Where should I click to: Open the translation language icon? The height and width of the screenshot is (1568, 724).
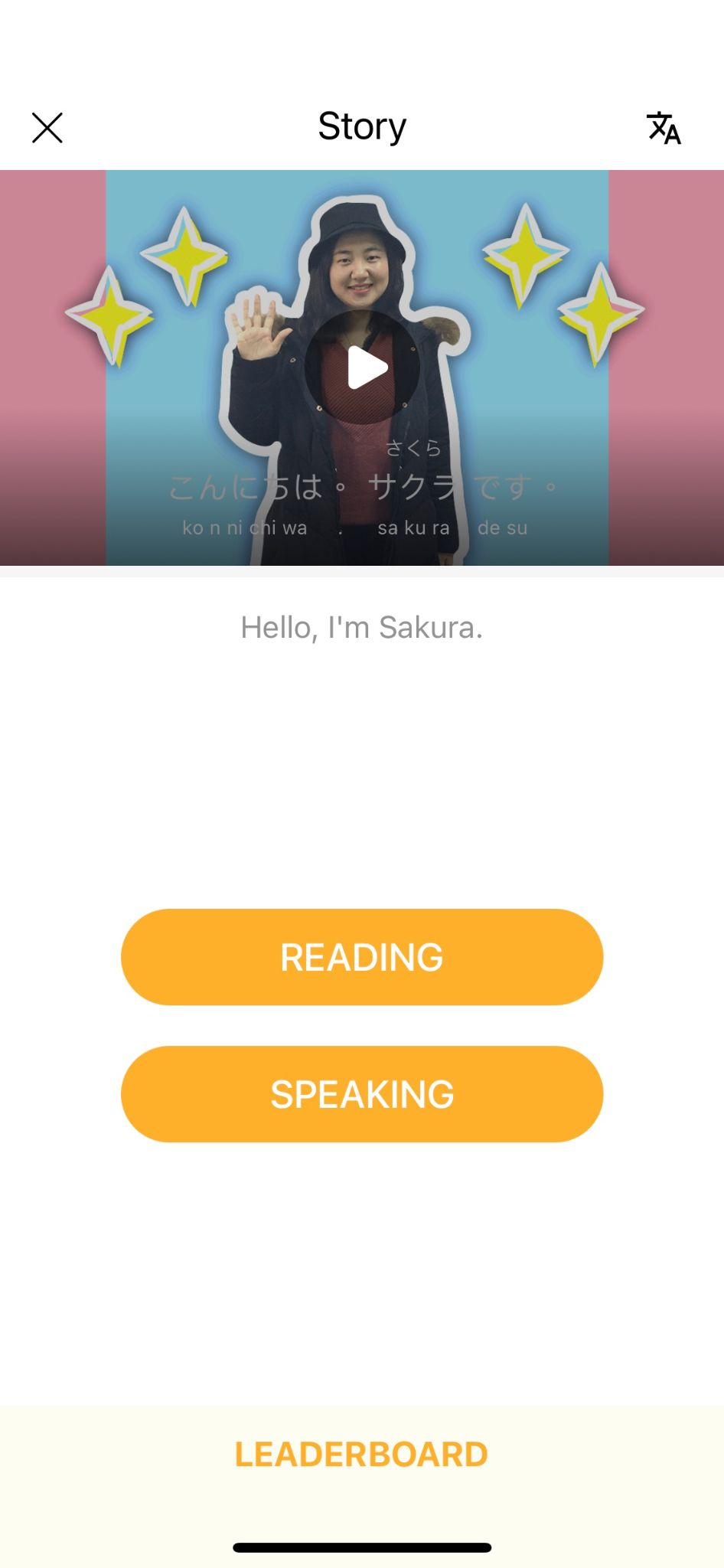coord(663,128)
